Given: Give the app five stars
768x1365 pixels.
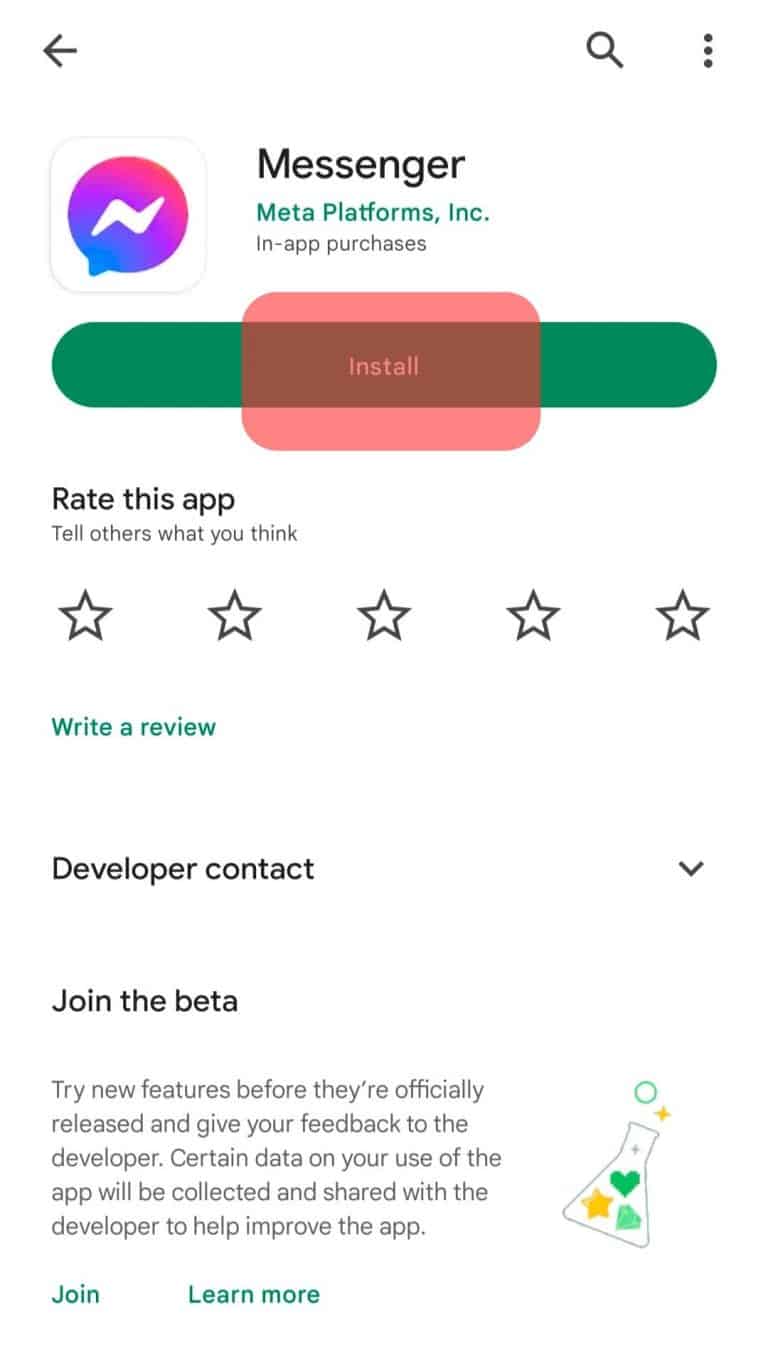Looking at the screenshot, I should point(682,615).
